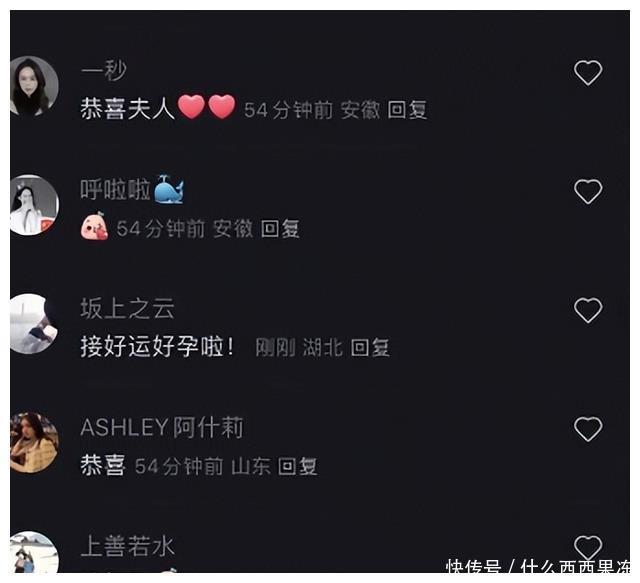Open the username 上善若水
Screen dimensions: 640x583
pyautogui.click(x=127, y=546)
